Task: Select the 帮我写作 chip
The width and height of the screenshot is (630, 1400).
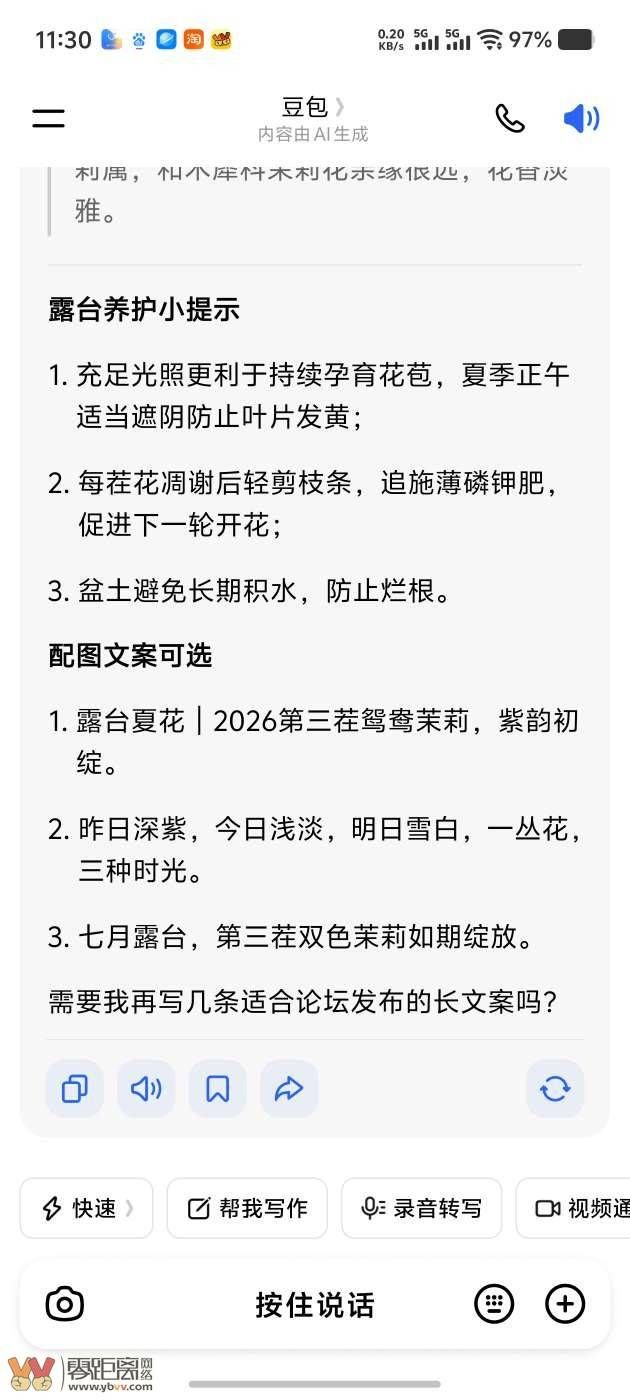Action: 247,1208
